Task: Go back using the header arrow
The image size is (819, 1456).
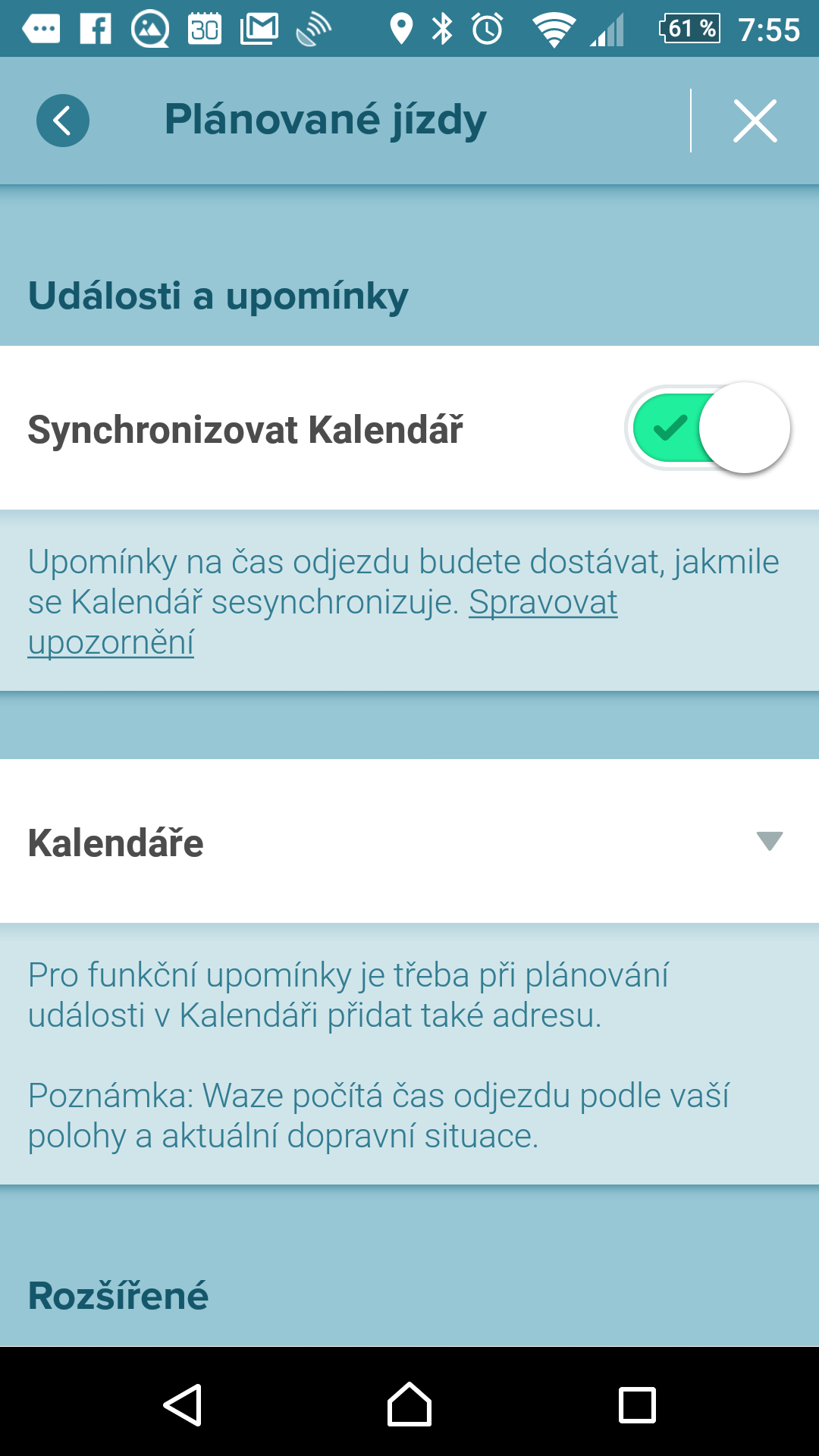Action: (x=63, y=121)
